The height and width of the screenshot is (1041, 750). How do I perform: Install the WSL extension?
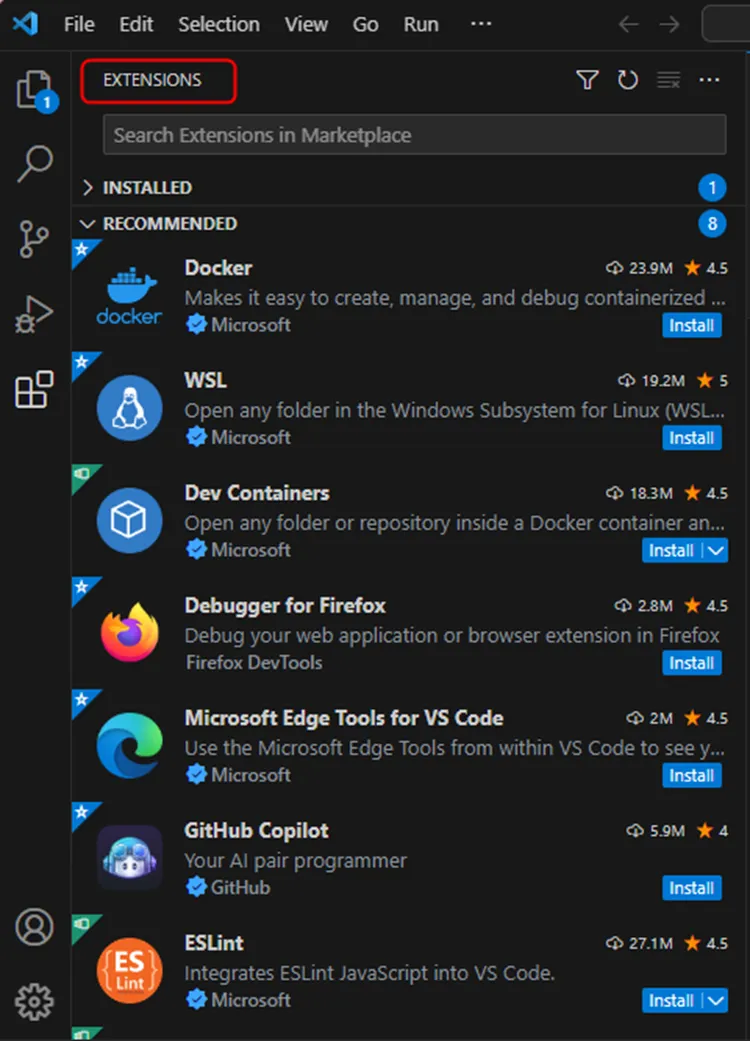point(691,438)
